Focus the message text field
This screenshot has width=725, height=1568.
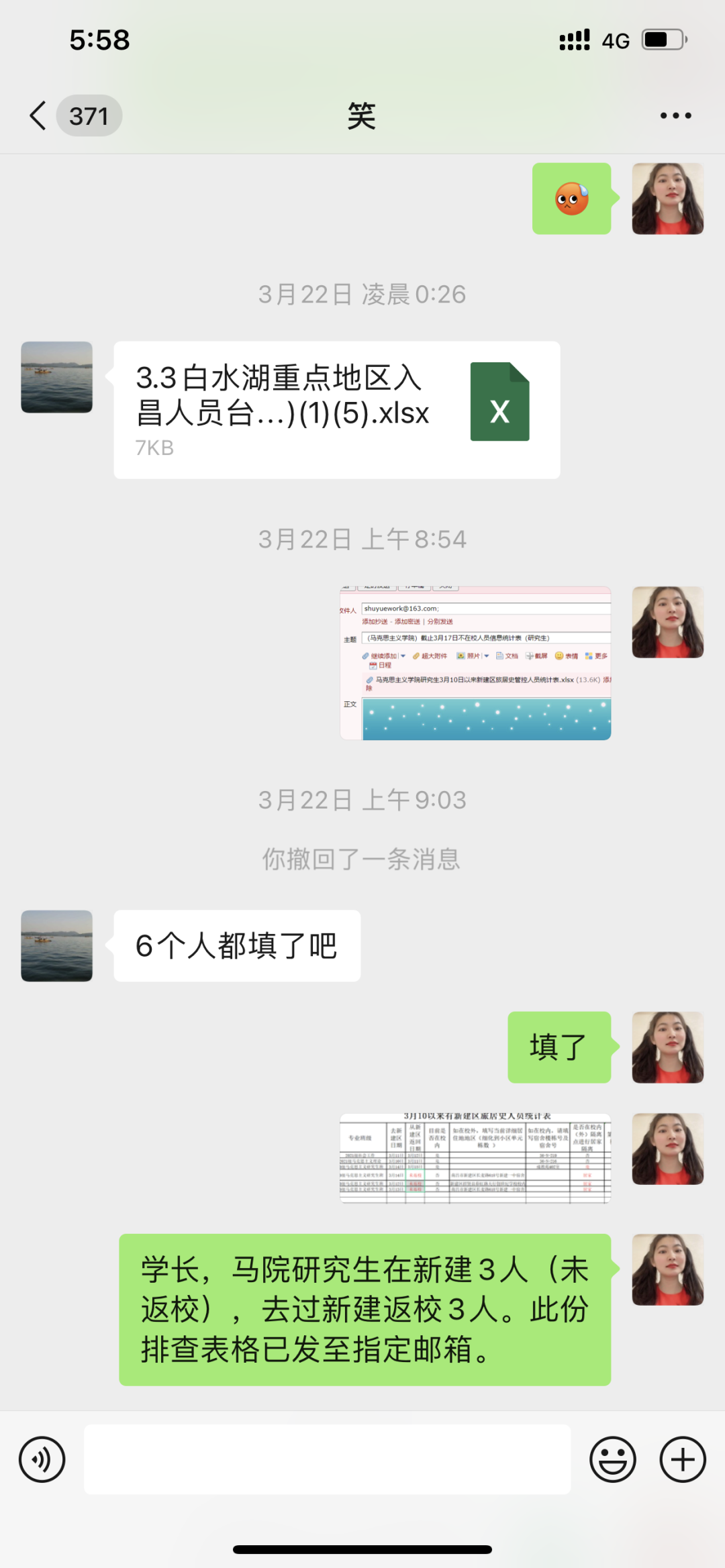click(327, 1459)
